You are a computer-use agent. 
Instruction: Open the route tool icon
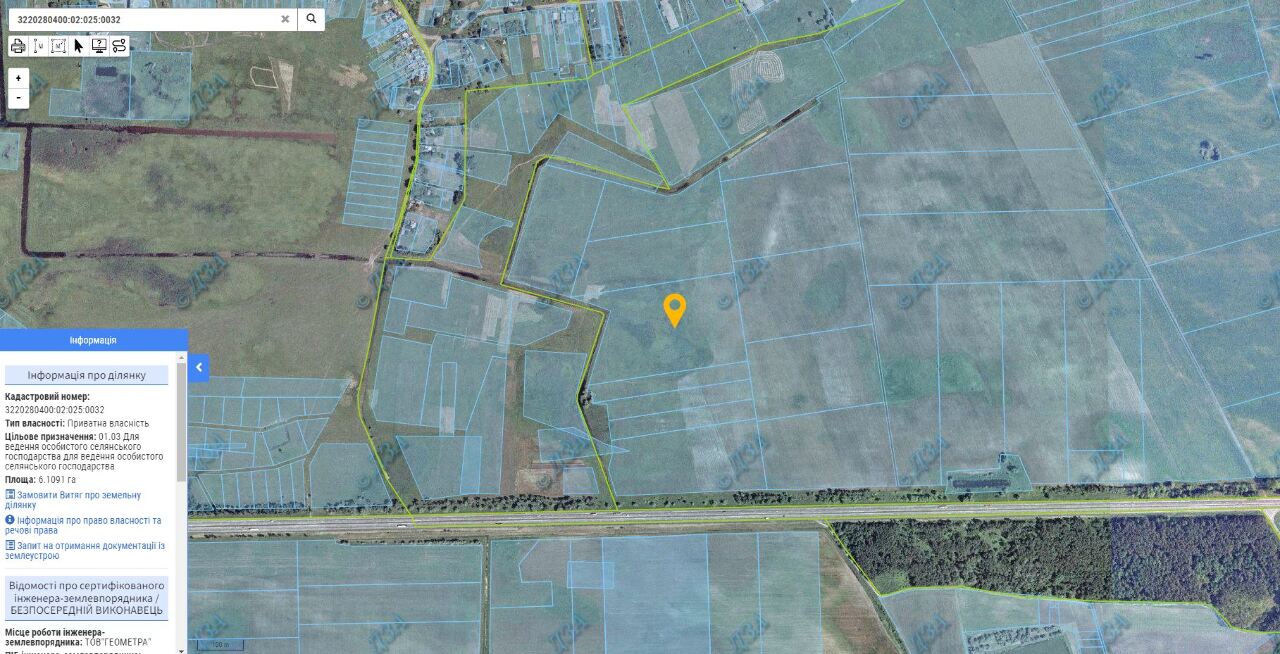[119, 46]
